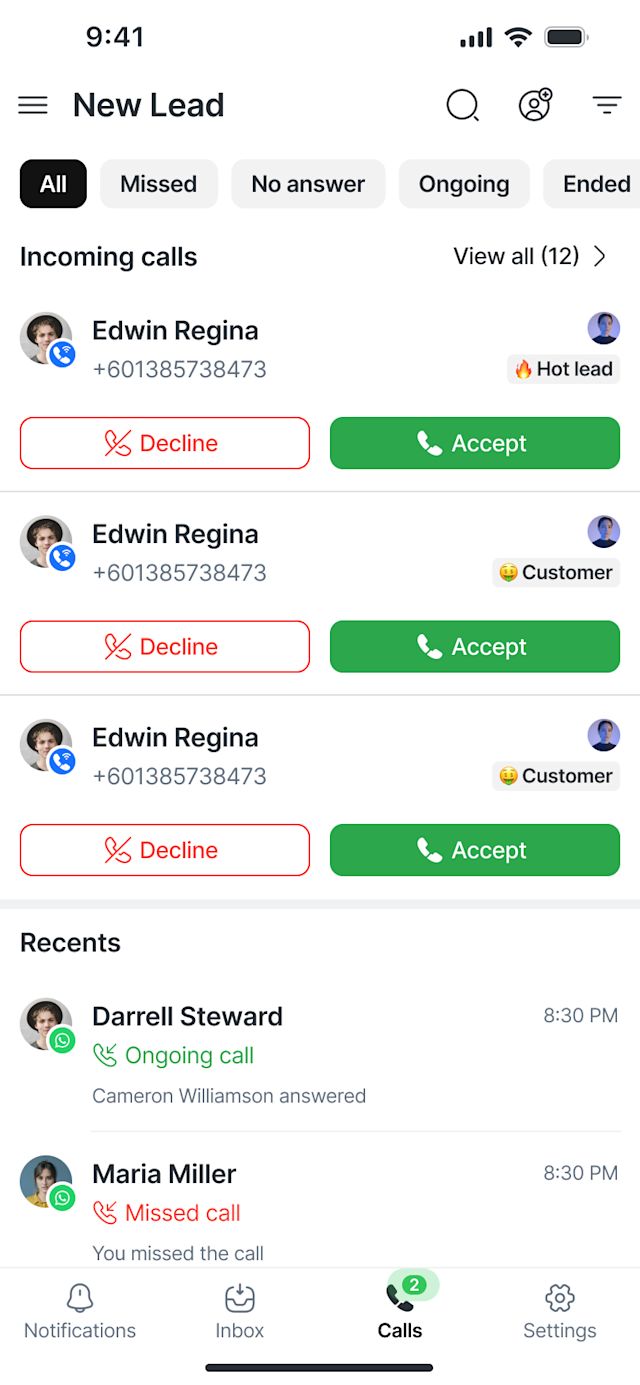Open the search icon
The height and width of the screenshot is (1385, 640).
point(462,105)
